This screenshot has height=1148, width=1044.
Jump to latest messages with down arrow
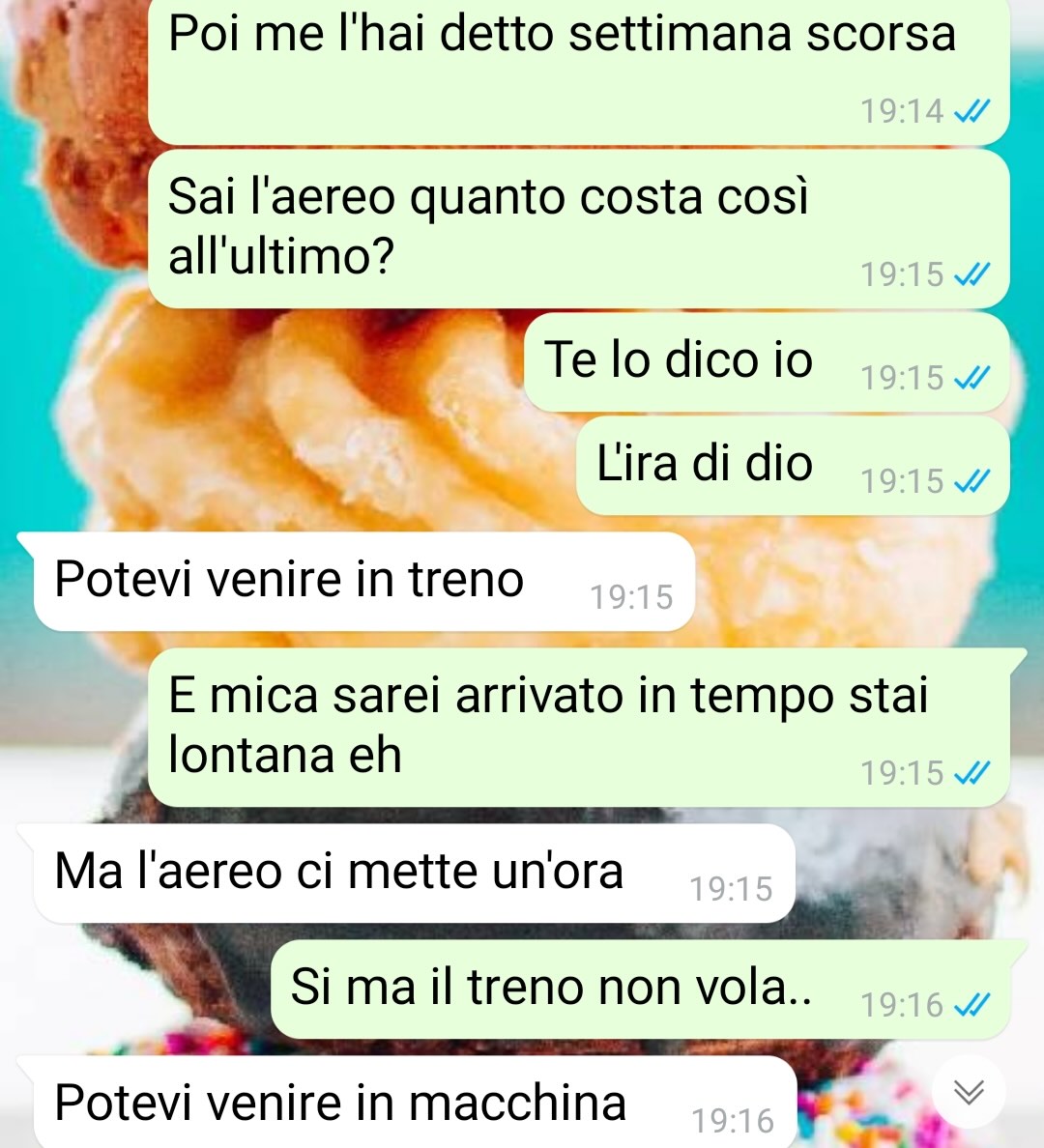[969, 1092]
